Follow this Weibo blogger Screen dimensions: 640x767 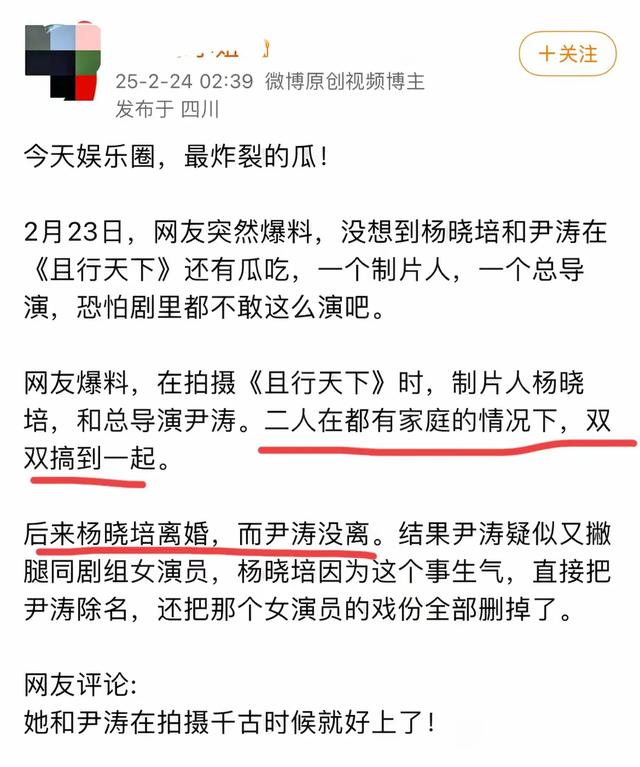point(567,53)
